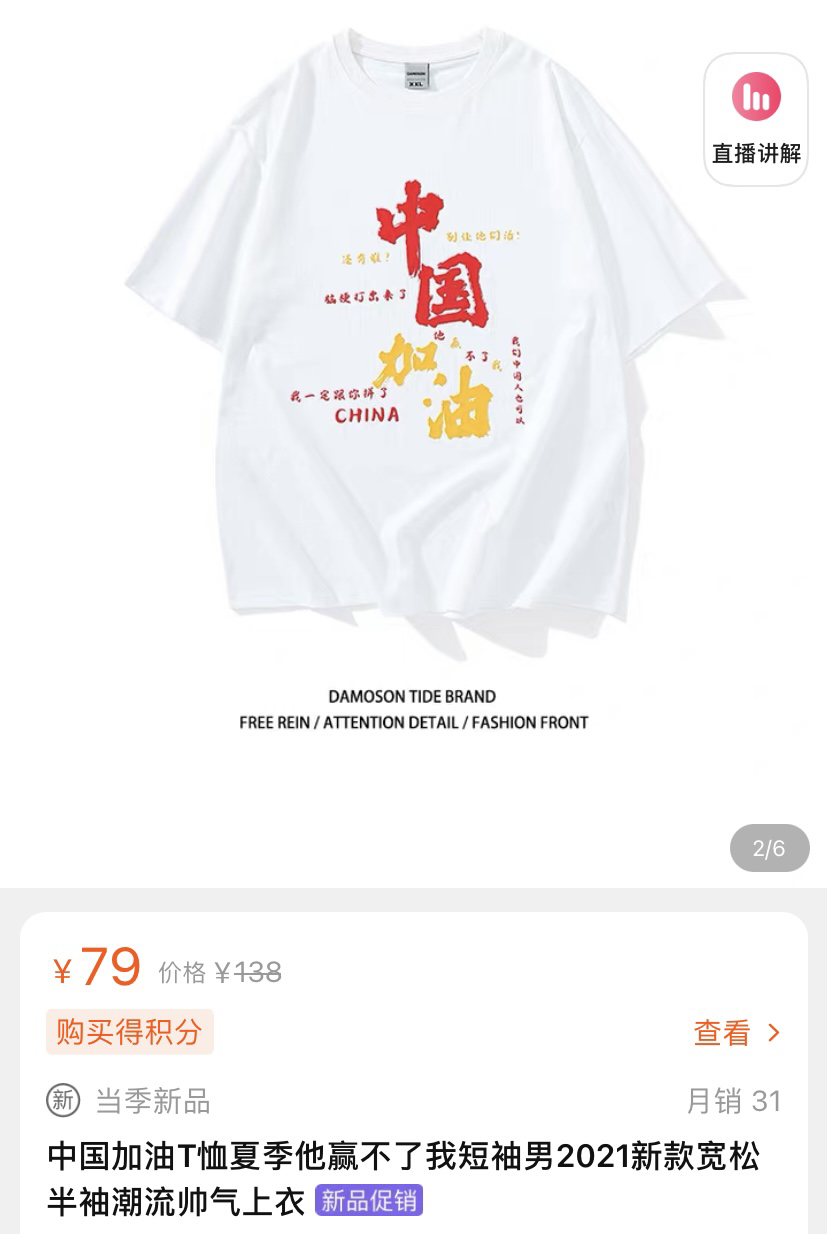Tap the 新品促销 promotion badge
The height and width of the screenshot is (1234, 827).
(x=369, y=1200)
